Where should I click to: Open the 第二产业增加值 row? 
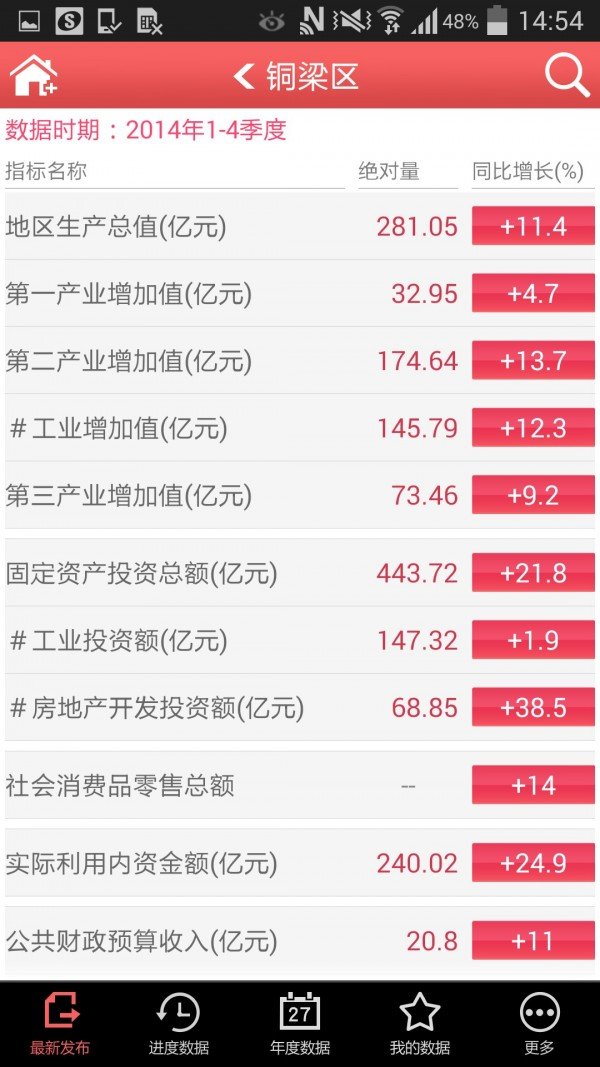point(300,361)
